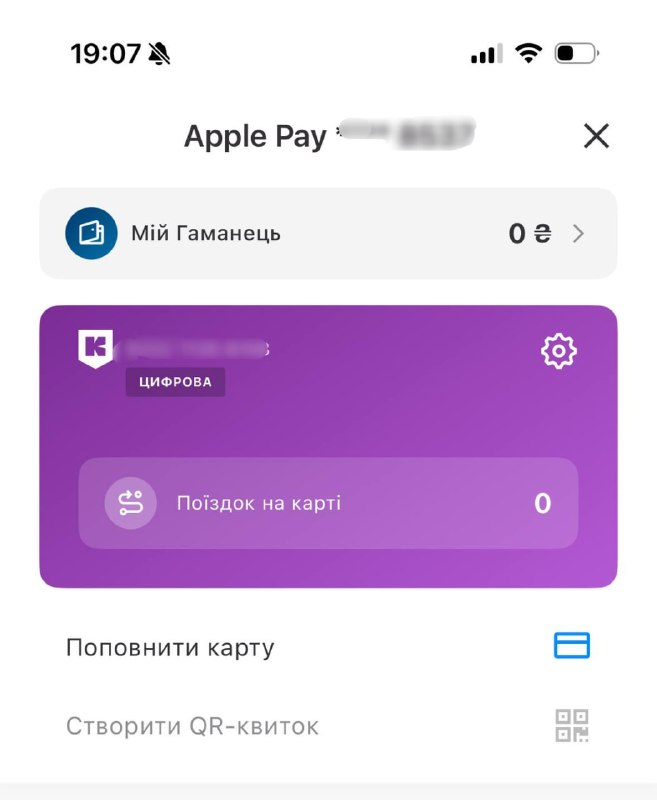Tap Поповнити карту to top up
Image resolution: width=657 pixels, height=800 pixels.
tap(328, 646)
